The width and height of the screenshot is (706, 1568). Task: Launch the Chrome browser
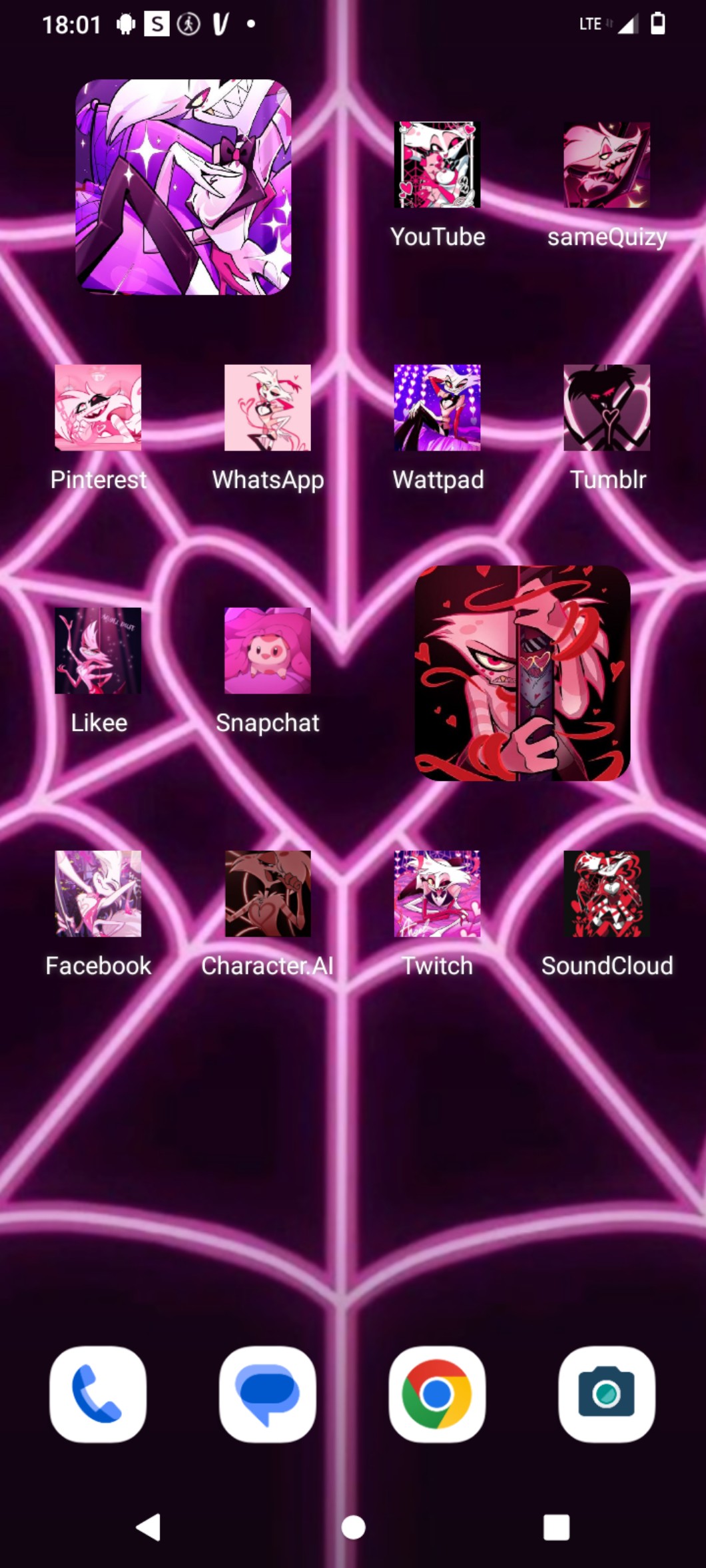(437, 1394)
